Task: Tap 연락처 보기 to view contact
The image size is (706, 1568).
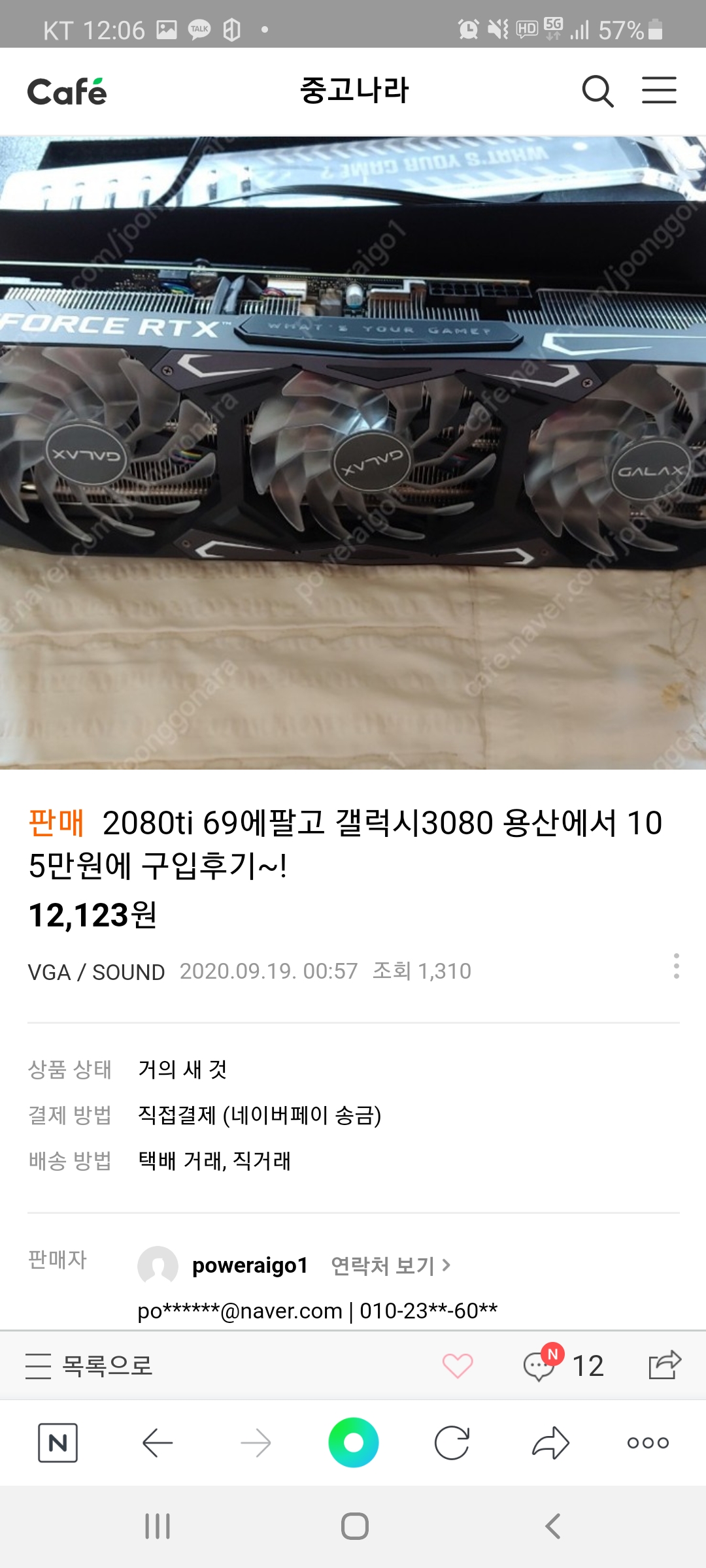Action: click(391, 1266)
